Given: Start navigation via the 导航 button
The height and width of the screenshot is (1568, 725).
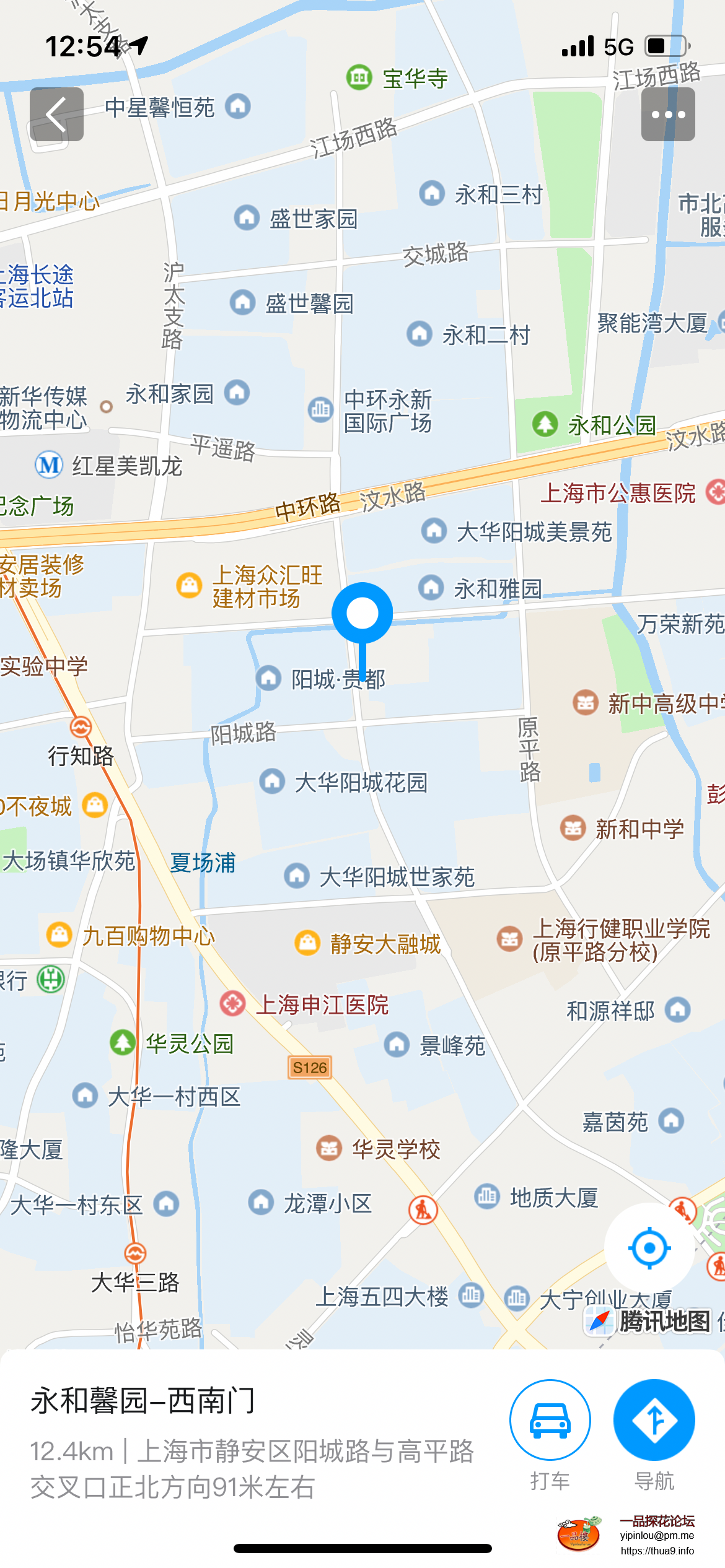Looking at the screenshot, I should [x=653, y=1419].
